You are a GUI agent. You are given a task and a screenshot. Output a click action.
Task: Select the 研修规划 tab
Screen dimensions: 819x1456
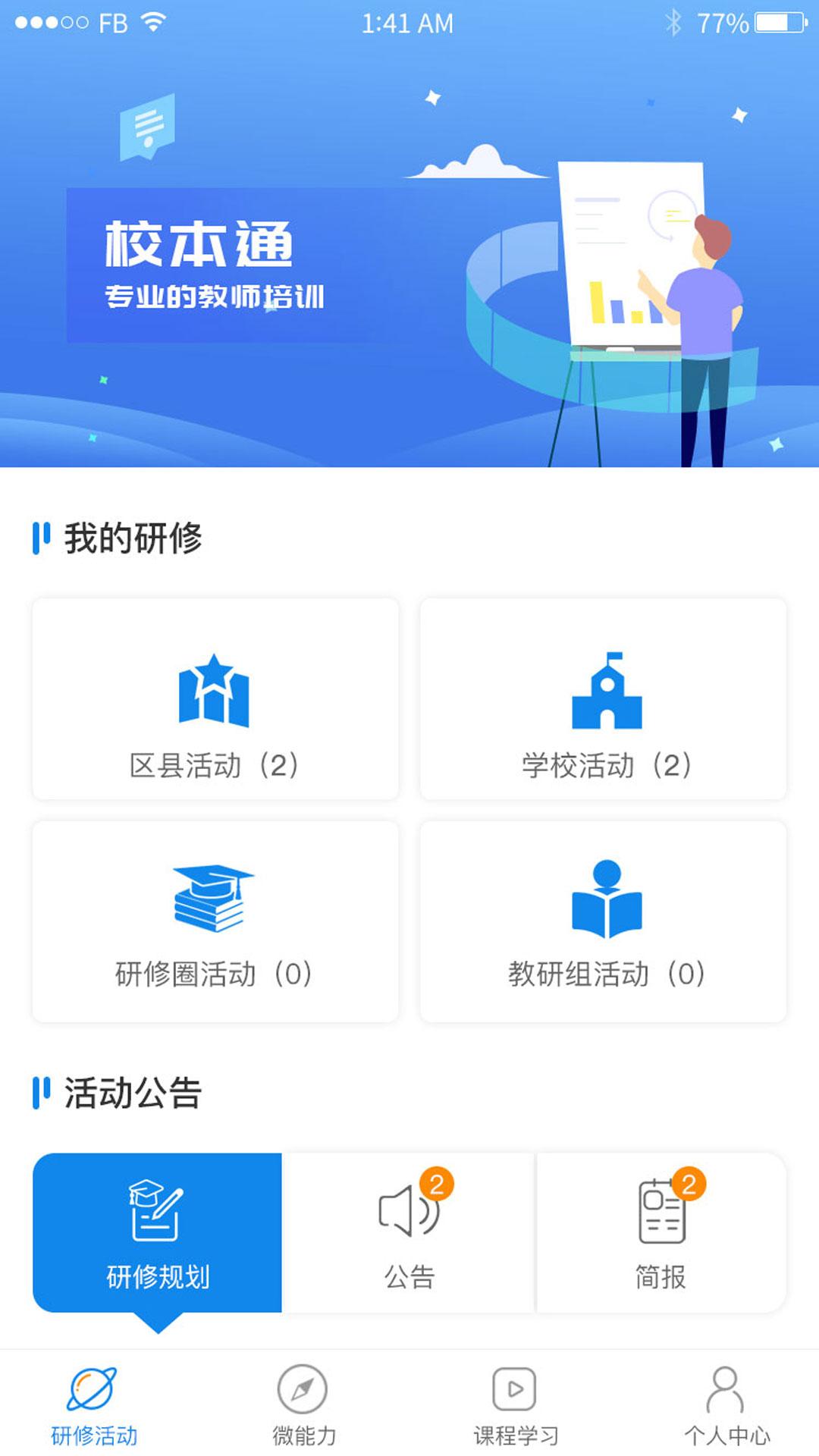click(x=158, y=1233)
